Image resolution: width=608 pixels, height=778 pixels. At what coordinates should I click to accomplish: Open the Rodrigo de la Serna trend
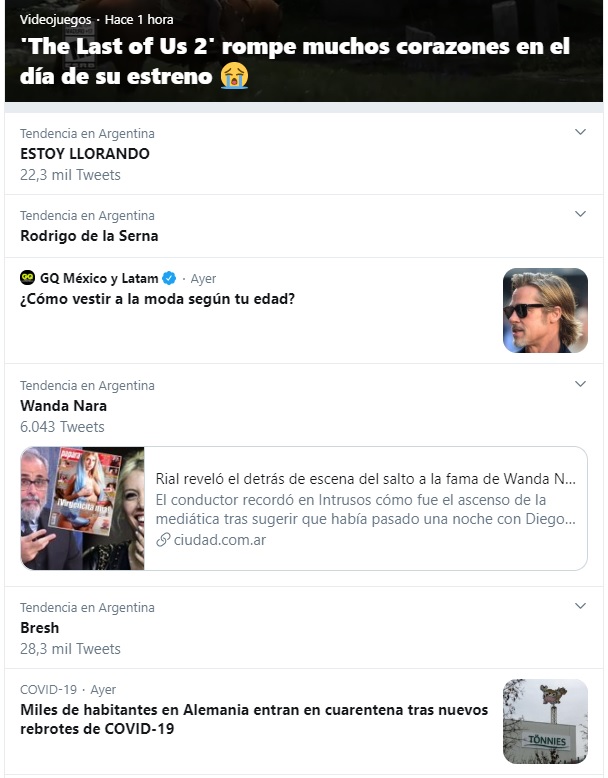(x=89, y=236)
